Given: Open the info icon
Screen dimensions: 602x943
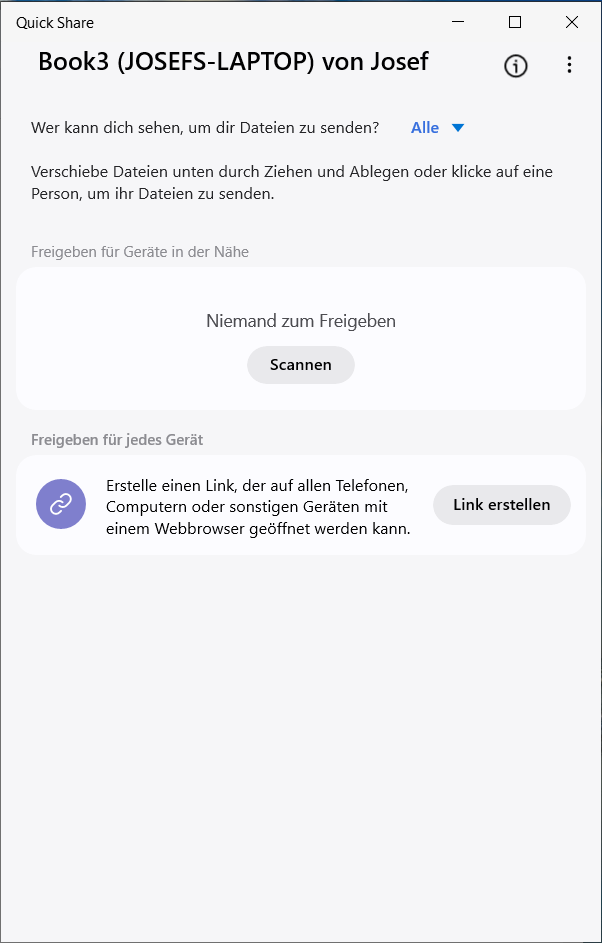Looking at the screenshot, I should (515, 66).
